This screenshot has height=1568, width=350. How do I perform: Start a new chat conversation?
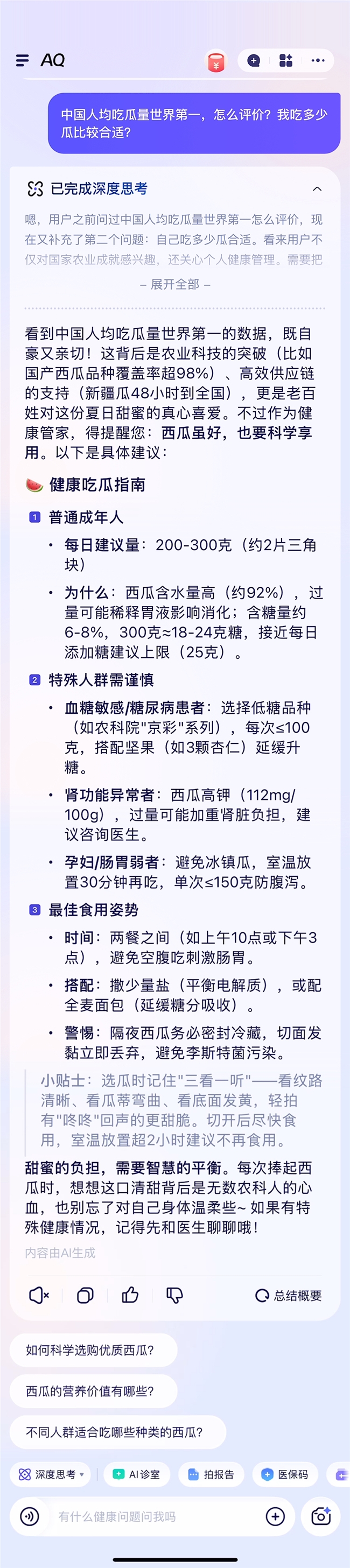coord(254,60)
